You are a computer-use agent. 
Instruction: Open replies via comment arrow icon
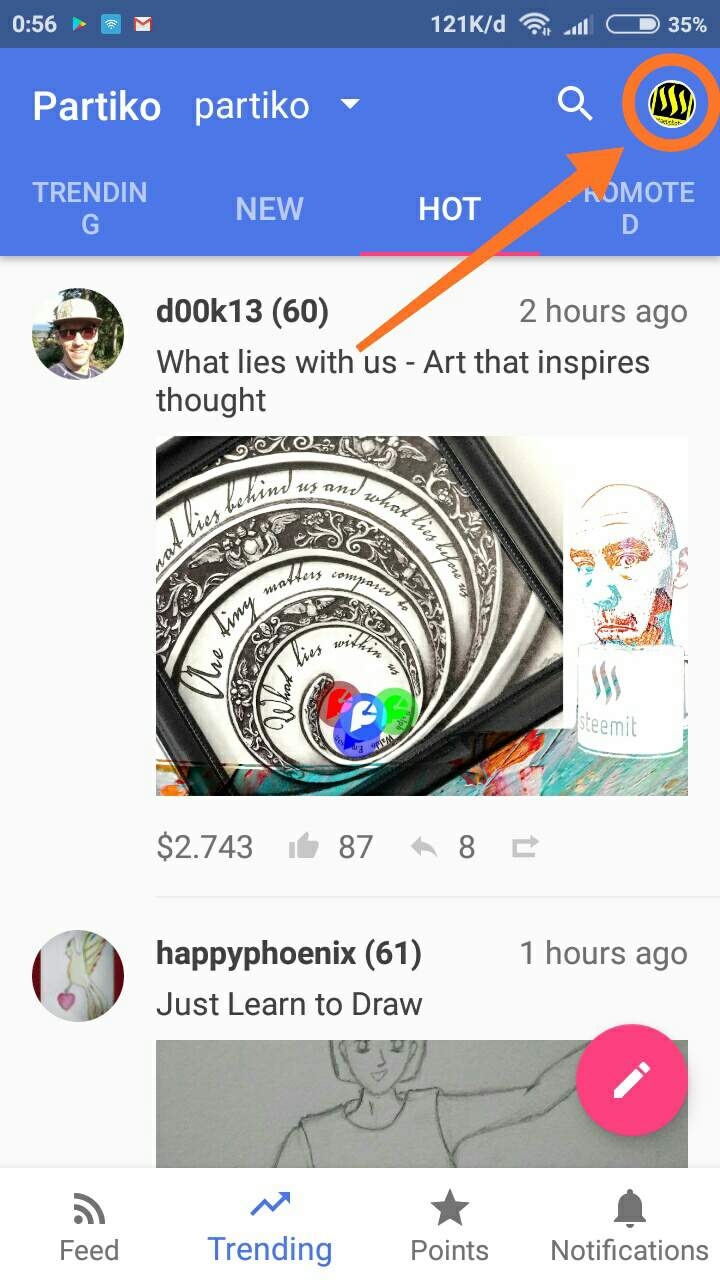pyautogui.click(x=423, y=846)
